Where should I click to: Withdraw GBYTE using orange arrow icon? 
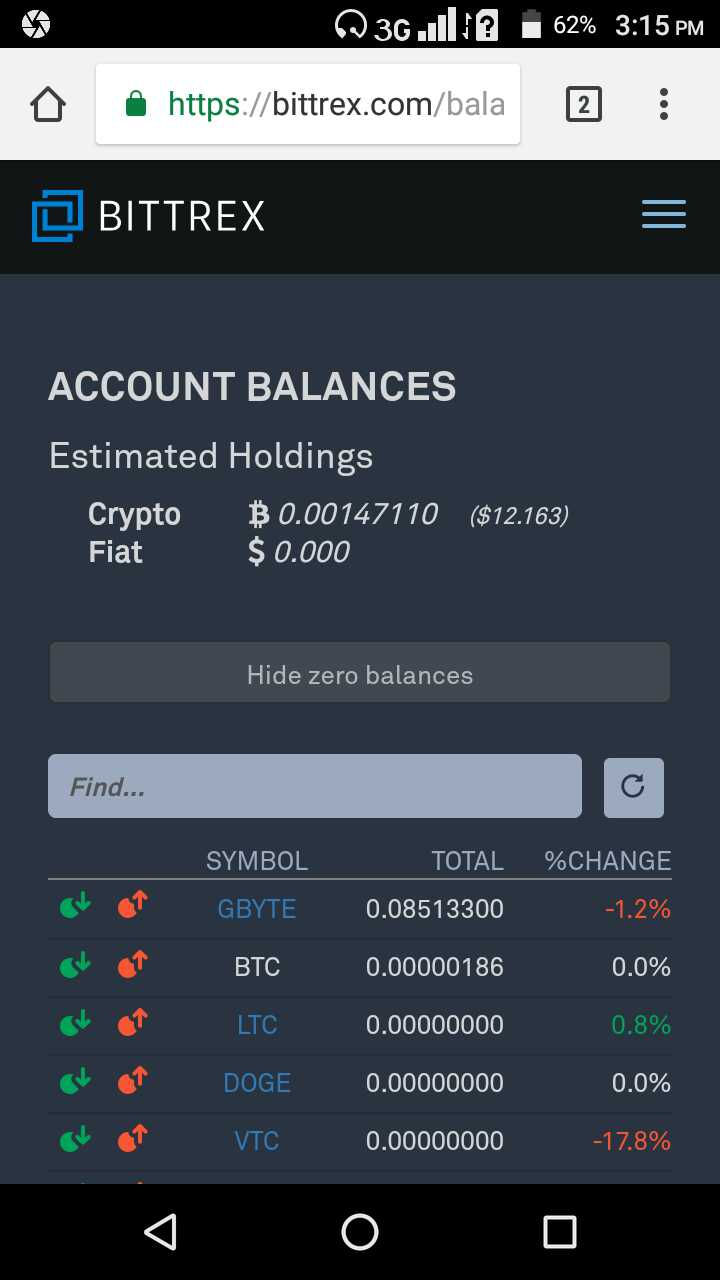point(132,907)
